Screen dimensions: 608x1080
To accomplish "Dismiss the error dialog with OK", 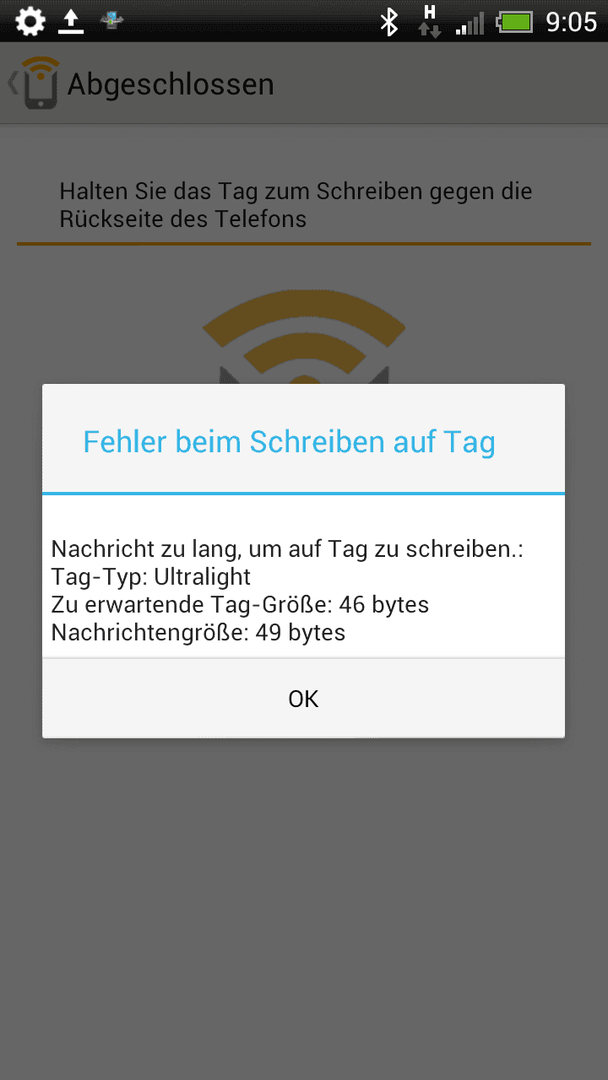I will coord(304,698).
